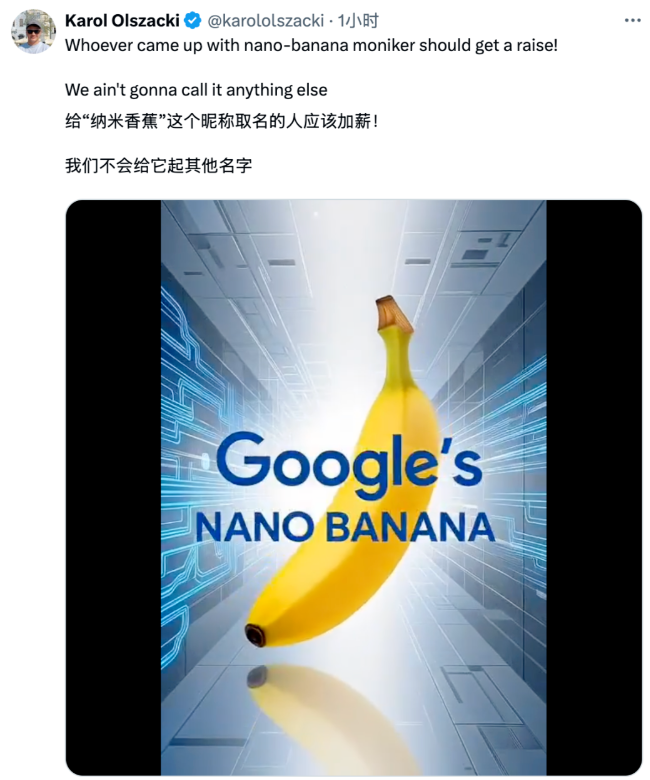Open the Karol Olszacki display name link
Image resolution: width=650 pixels, height=780 pixels.
pyautogui.click(x=122, y=20)
